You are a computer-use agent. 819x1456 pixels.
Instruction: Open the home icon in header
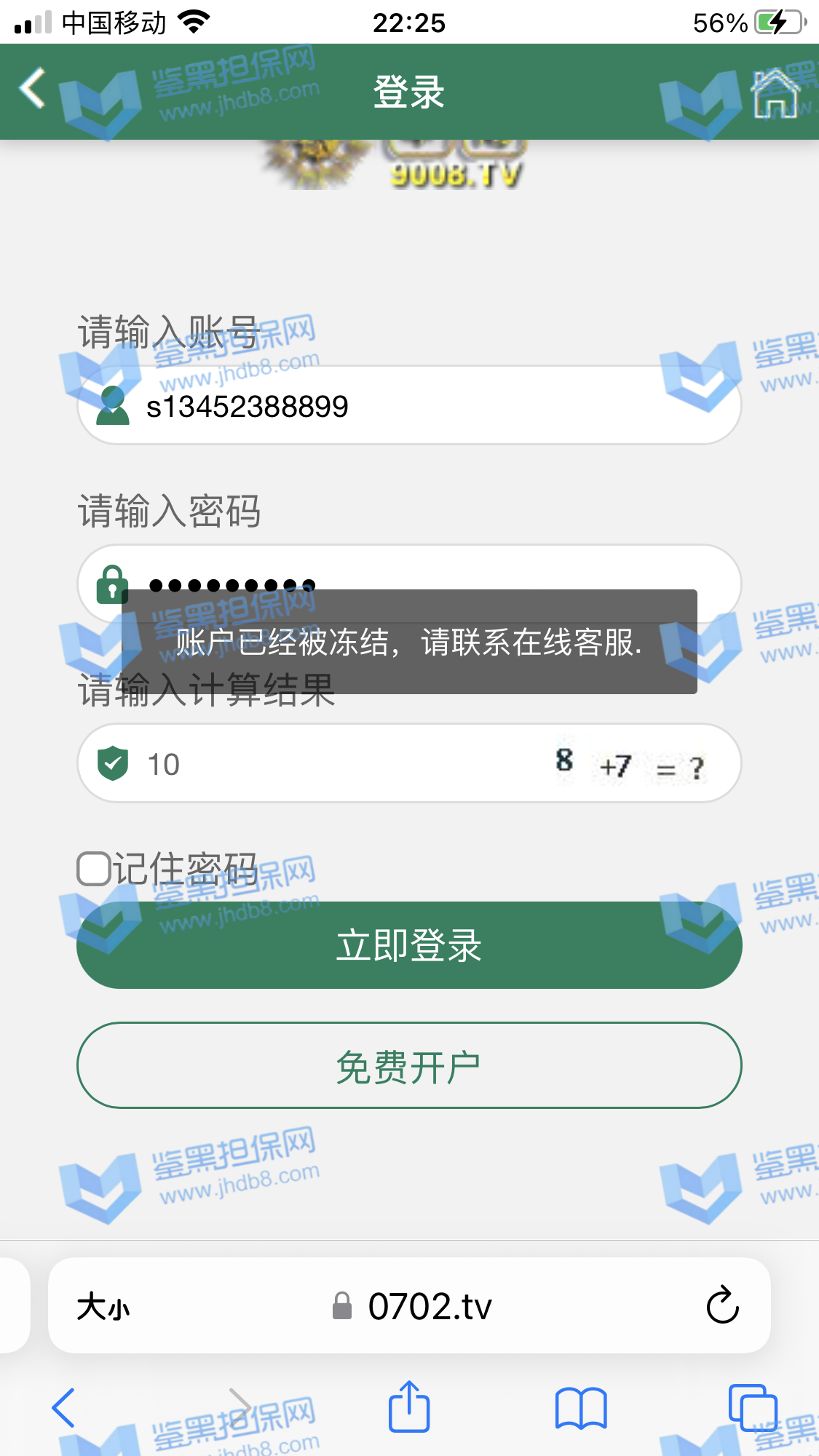[775, 93]
